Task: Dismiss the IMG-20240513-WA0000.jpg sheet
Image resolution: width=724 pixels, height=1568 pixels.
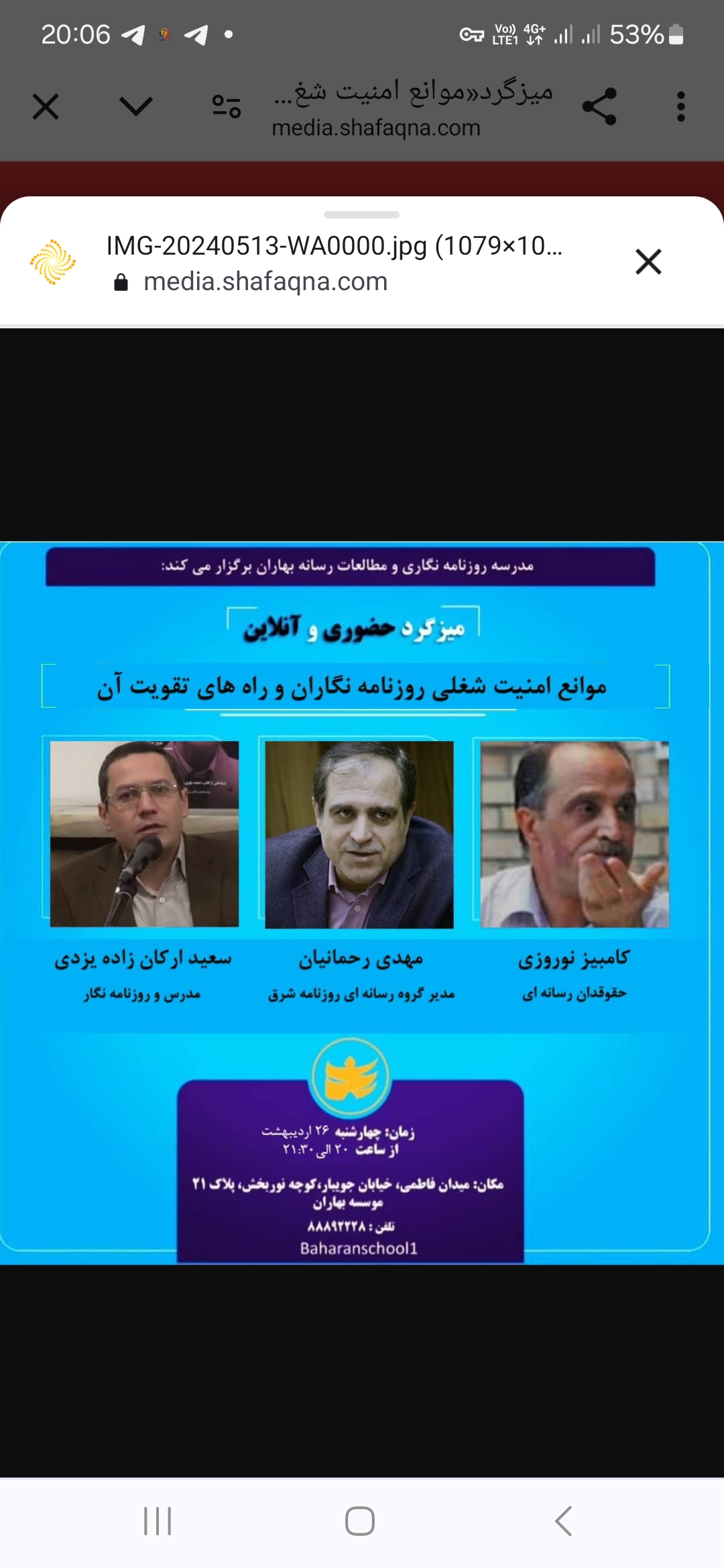Action: point(648,261)
